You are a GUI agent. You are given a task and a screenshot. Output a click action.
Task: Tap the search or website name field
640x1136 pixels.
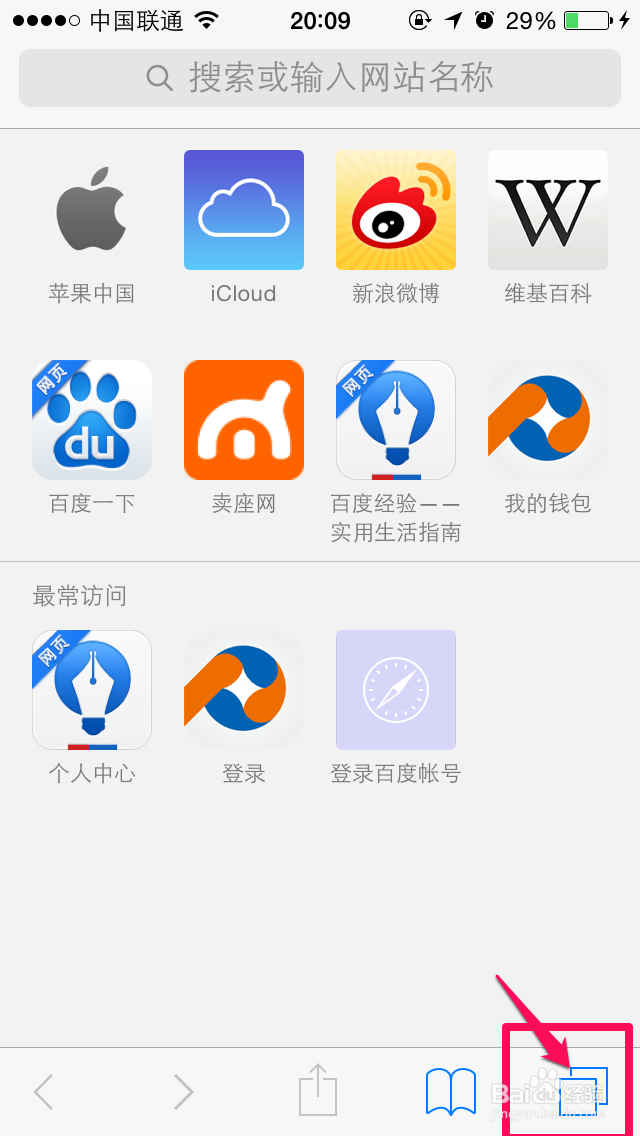pyautogui.click(x=320, y=78)
